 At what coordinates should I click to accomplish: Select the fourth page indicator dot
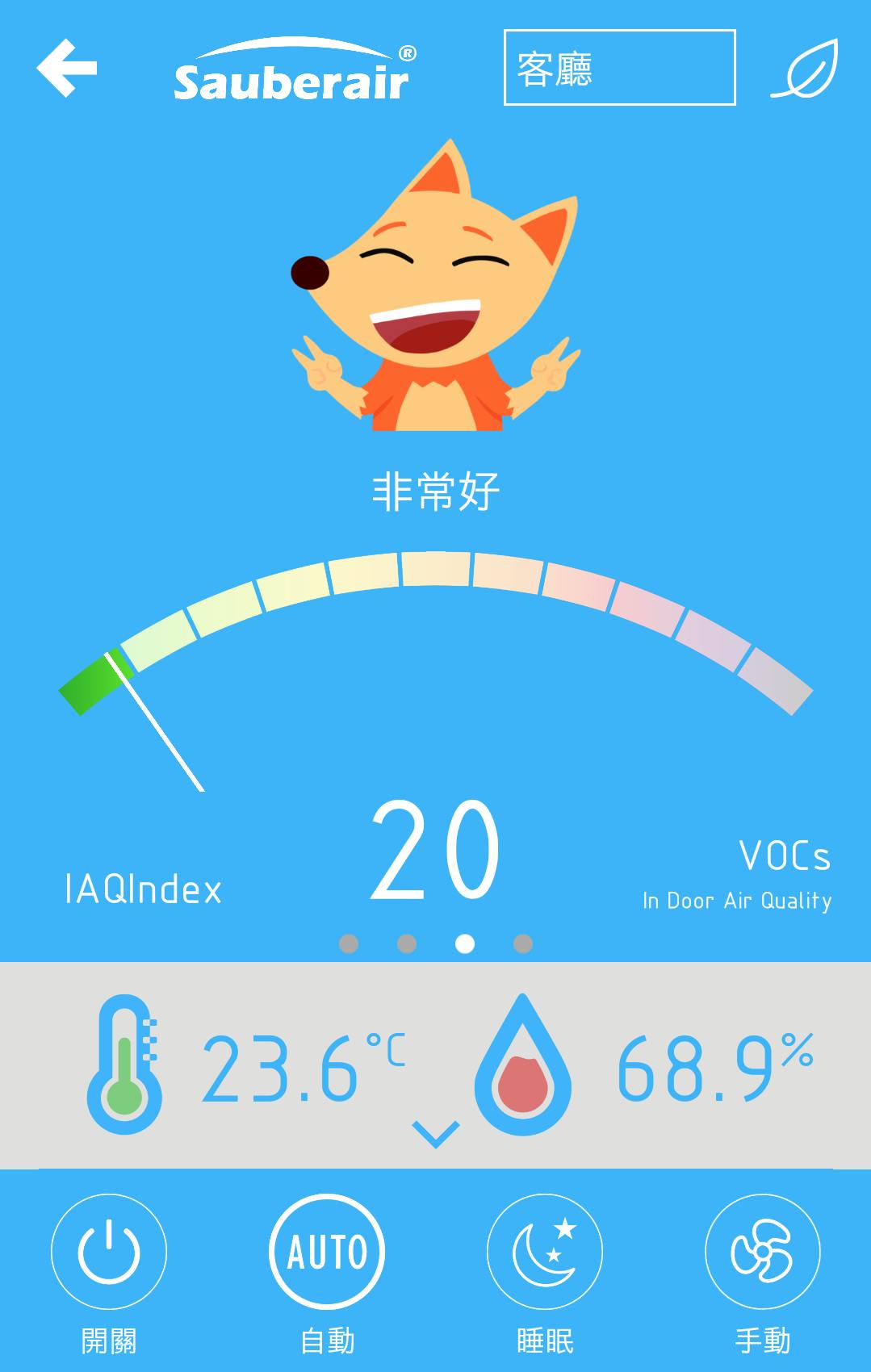coord(523,943)
